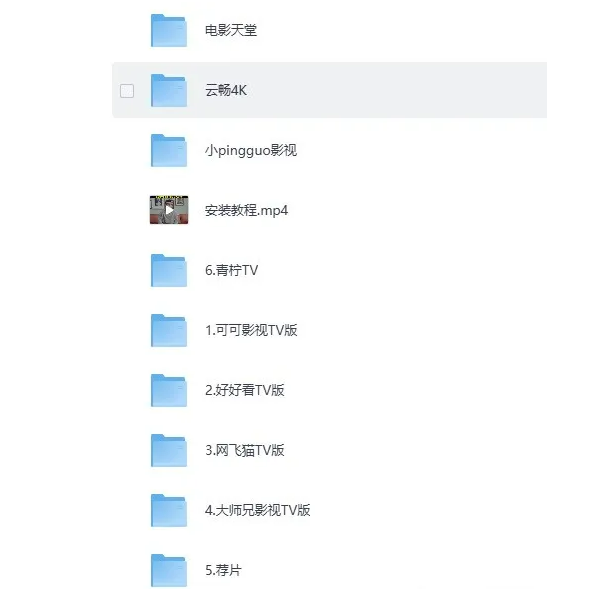The height and width of the screenshot is (597, 605).
Task: Open the 6.青柠TV folder
Action: [232, 270]
